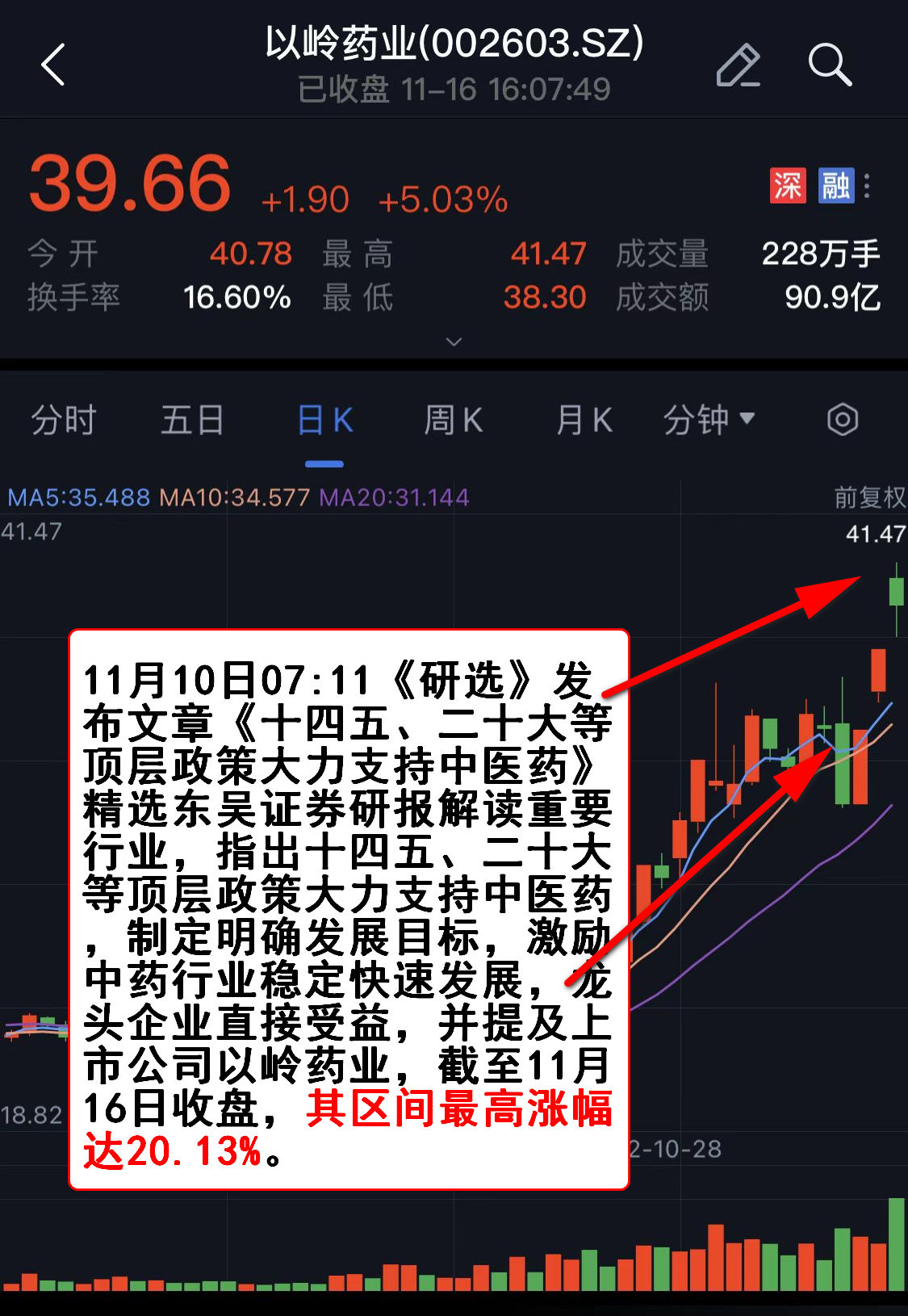Expand more quote details chevron
908x1316 pixels.
[x=454, y=342]
